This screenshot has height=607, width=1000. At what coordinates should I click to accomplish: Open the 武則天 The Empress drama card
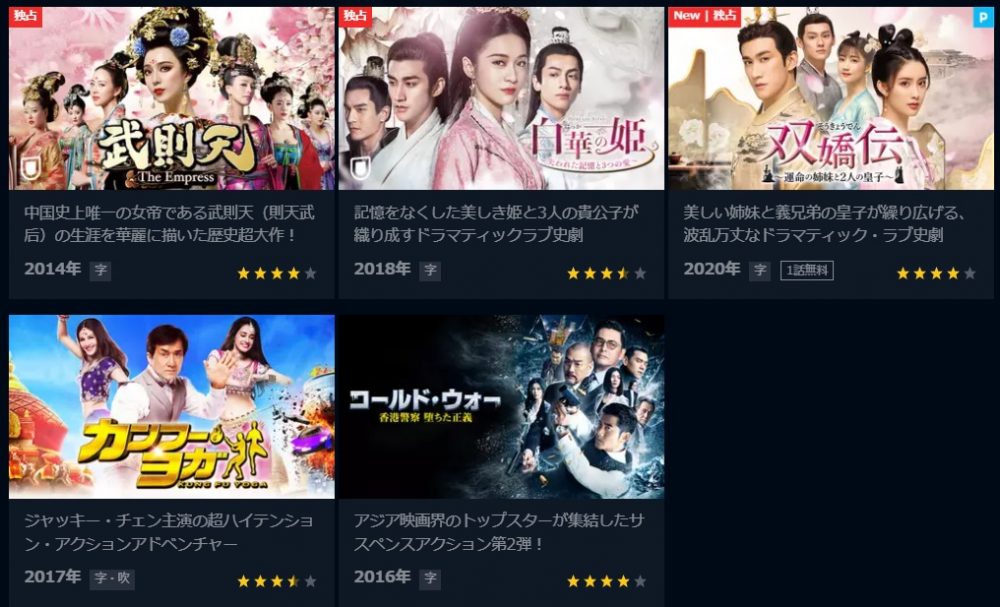tap(172, 100)
